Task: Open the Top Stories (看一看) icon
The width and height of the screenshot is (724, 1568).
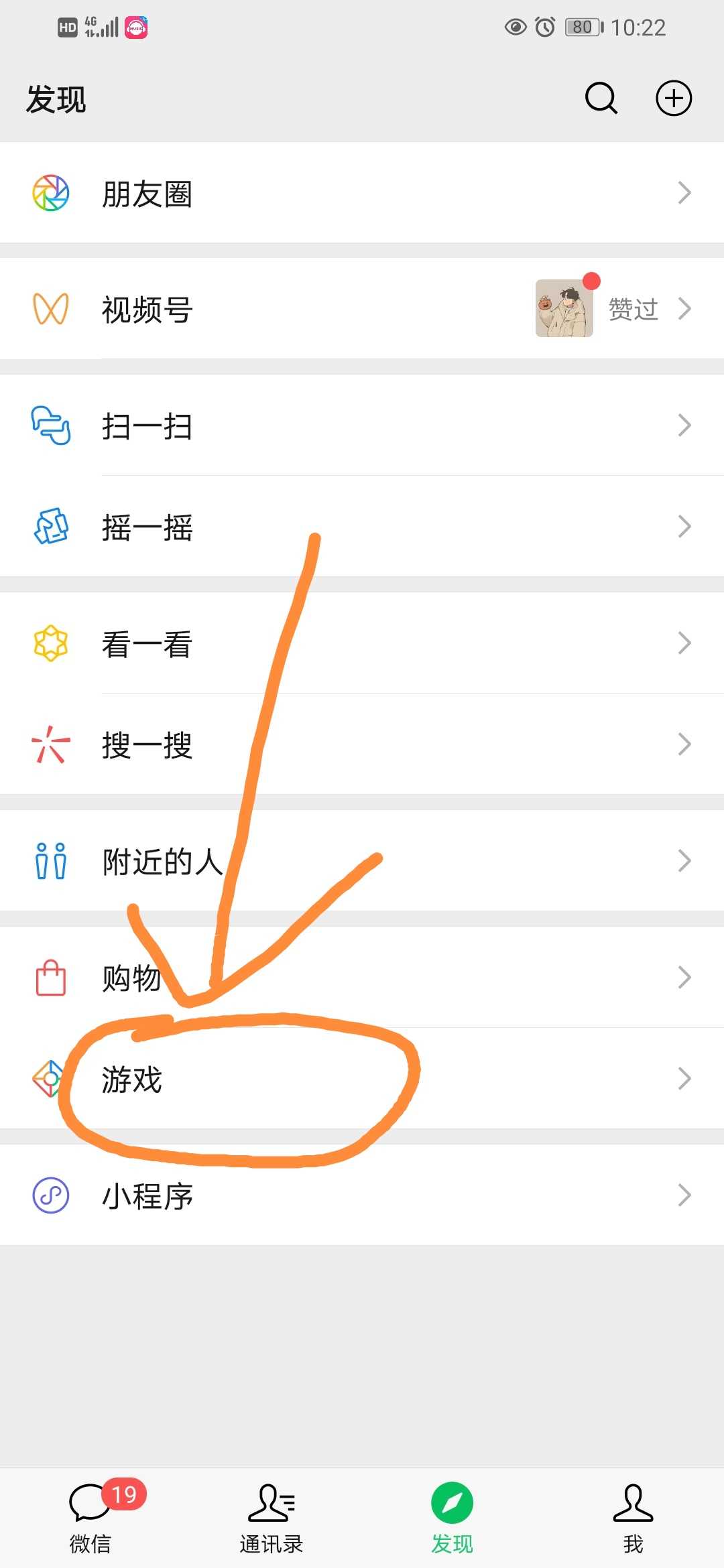Action: (50, 643)
